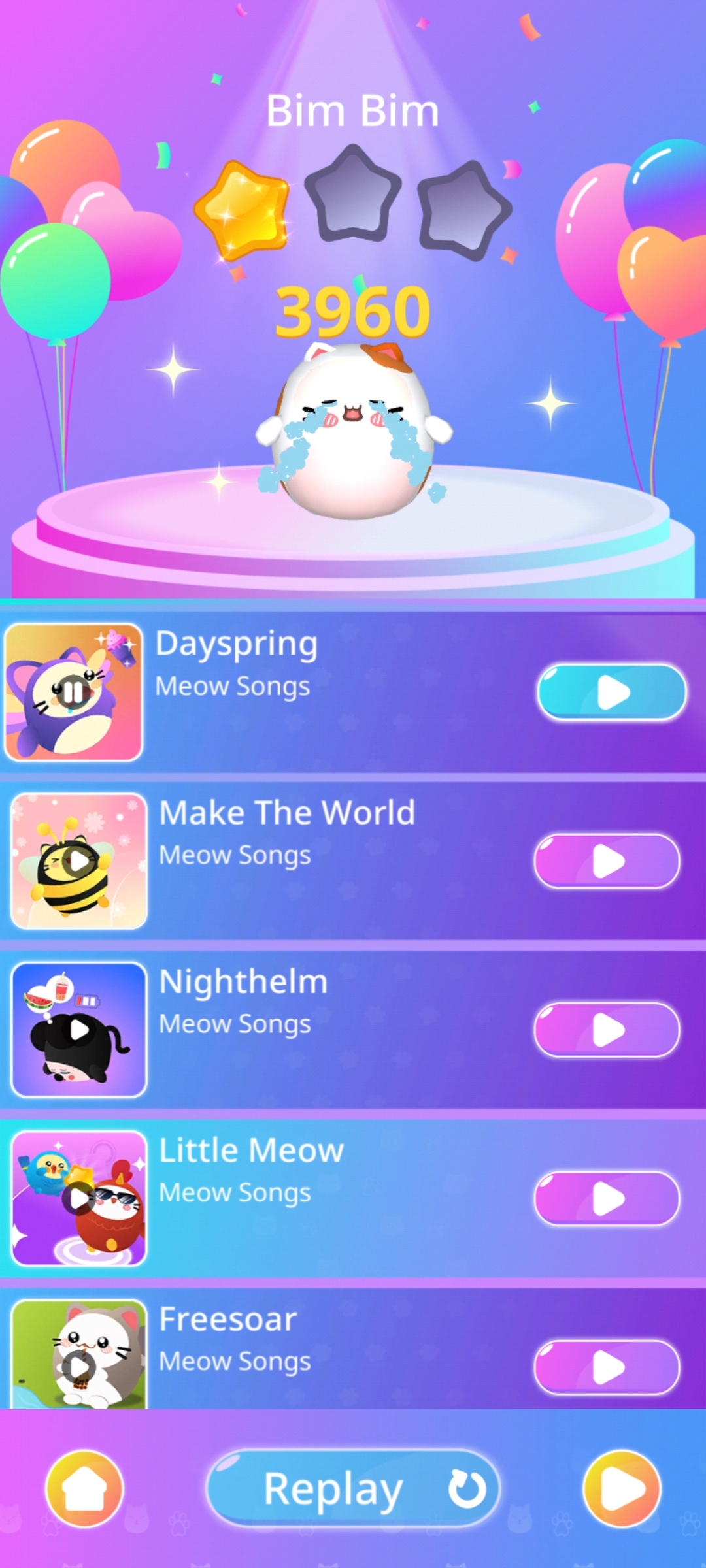Start the Make The World song
Viewport: 706px width, 1568px height.
(607, 861)
